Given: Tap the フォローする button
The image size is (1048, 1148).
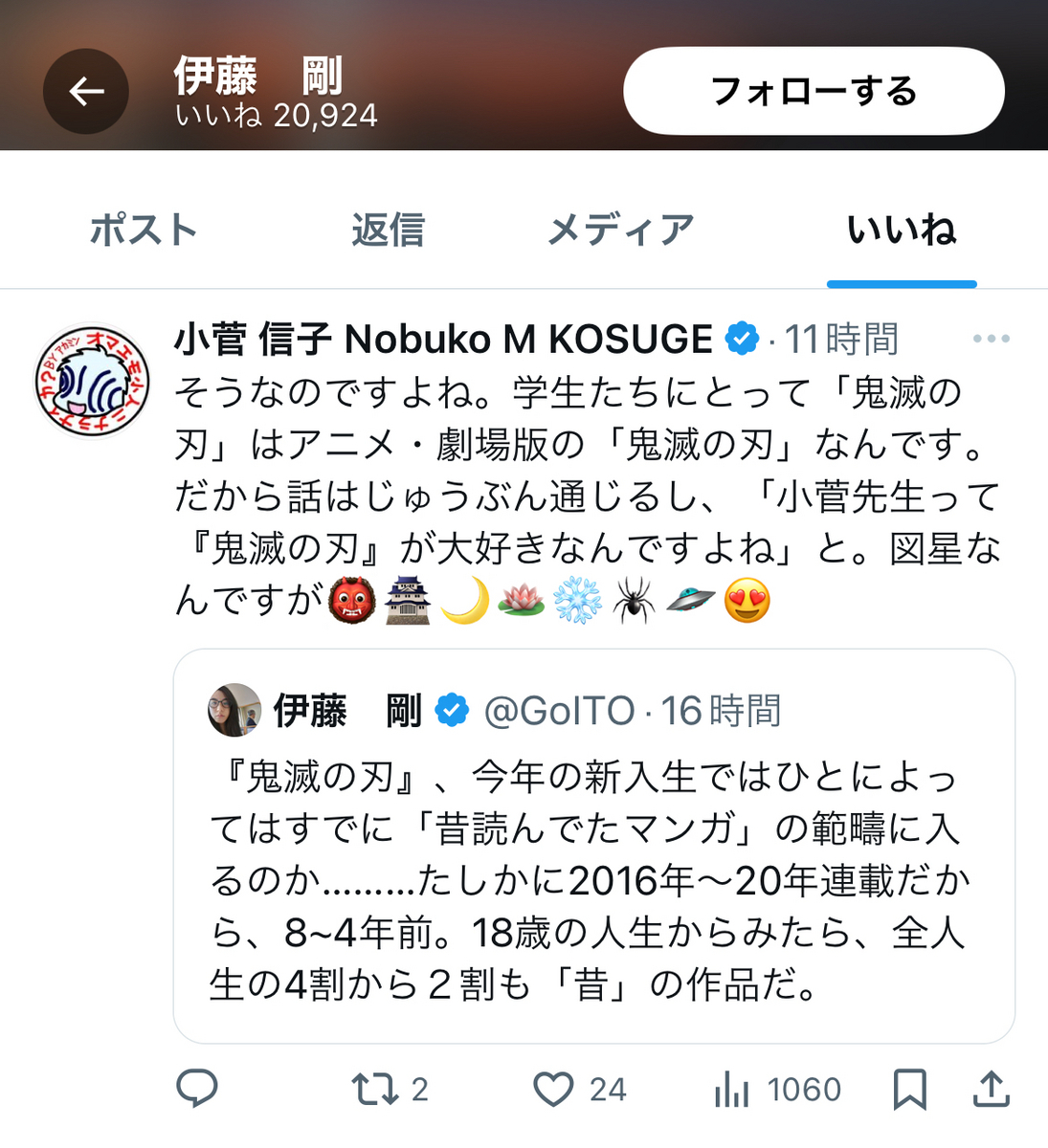Looking at the screenshot, I should (x=814, y=91).
